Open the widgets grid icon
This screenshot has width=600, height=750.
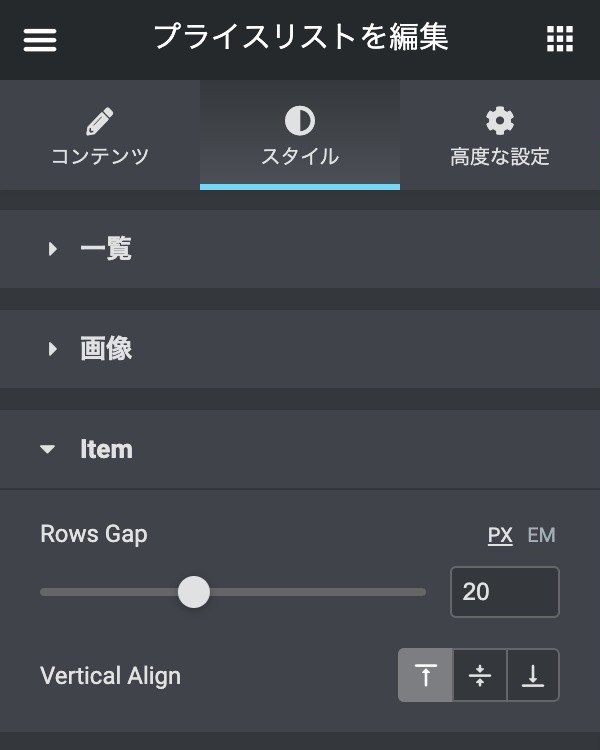coord(560,40)
